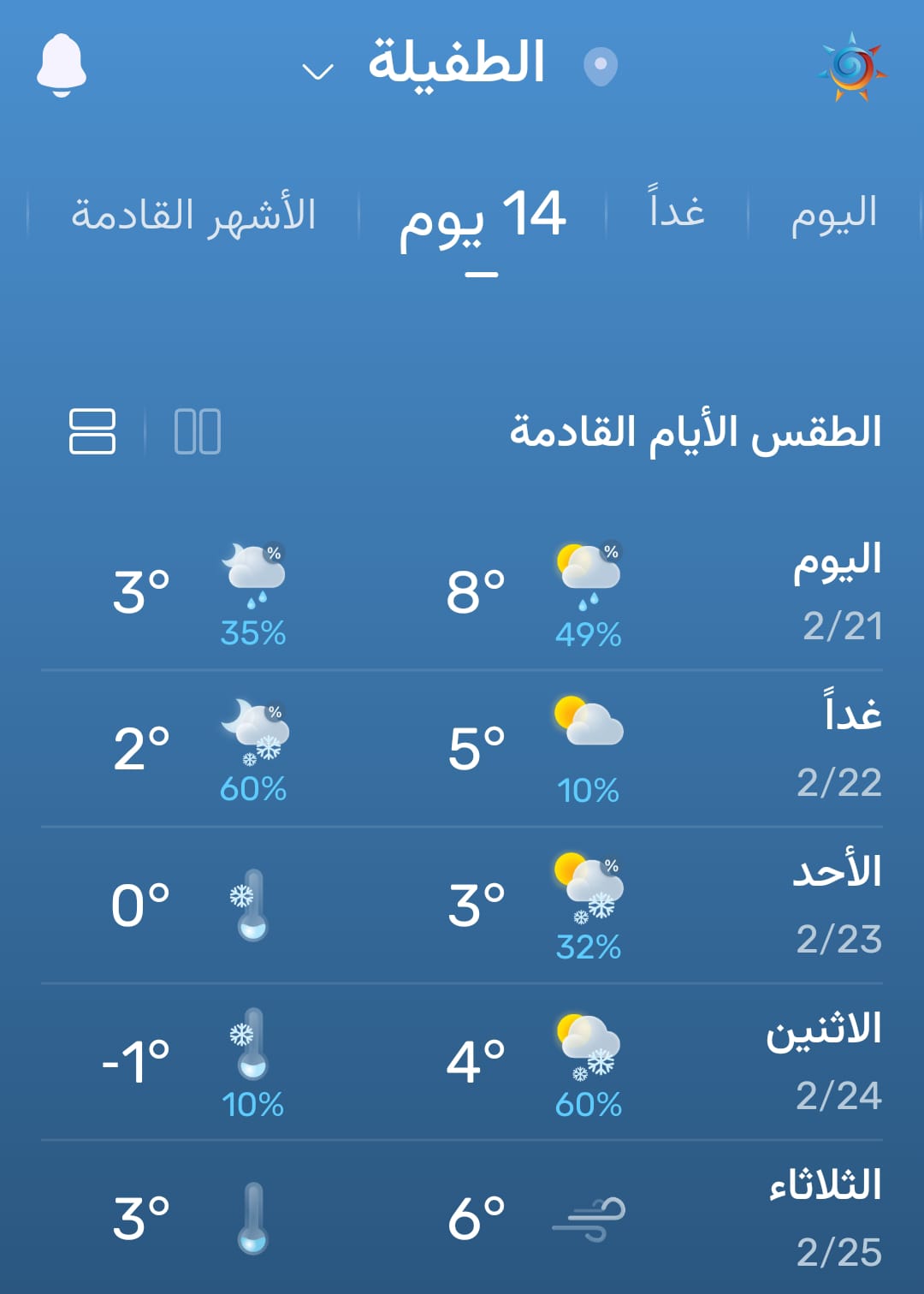Open the الثلاثاء 2/25 forecast row

click(x=462, y=1219)
